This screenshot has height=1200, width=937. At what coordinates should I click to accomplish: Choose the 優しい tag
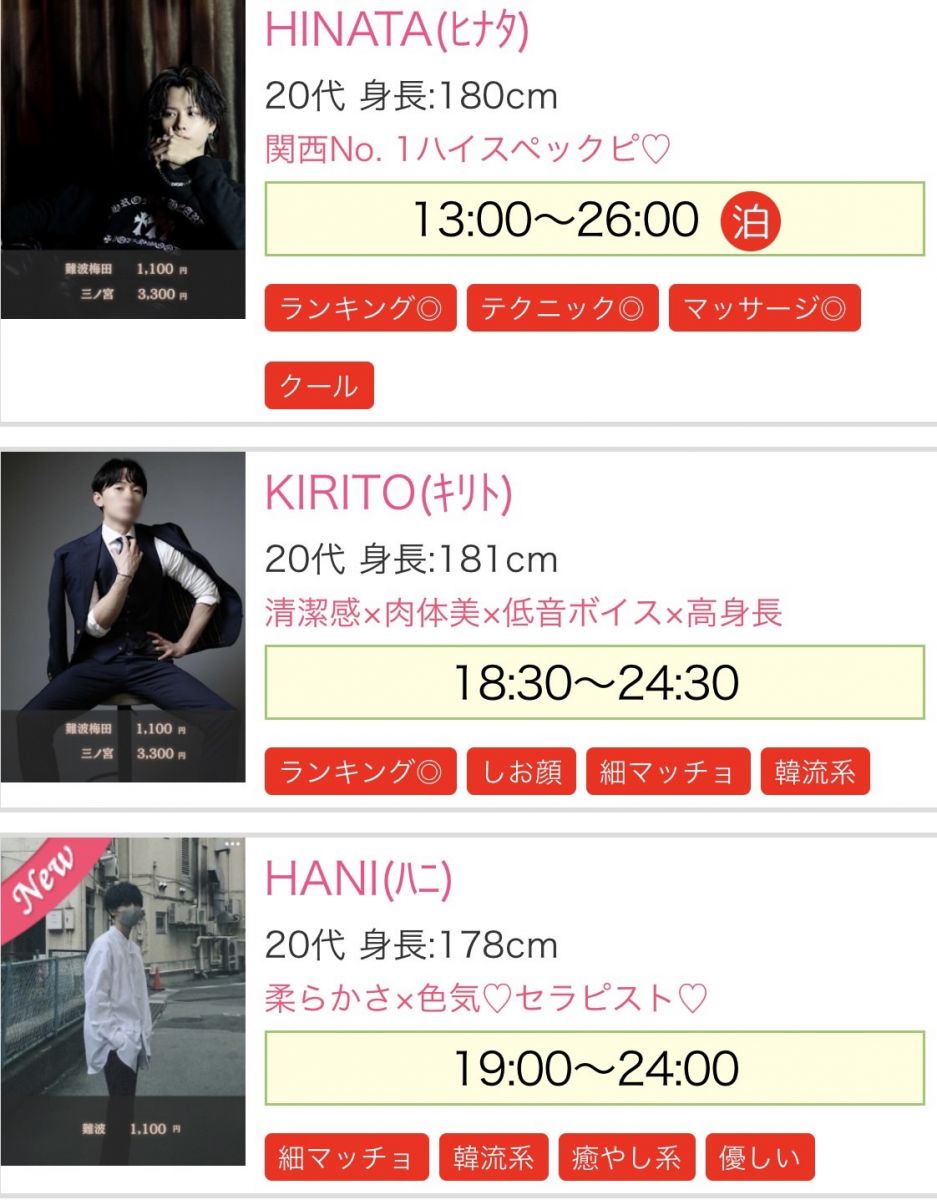tap(760, 1157)
